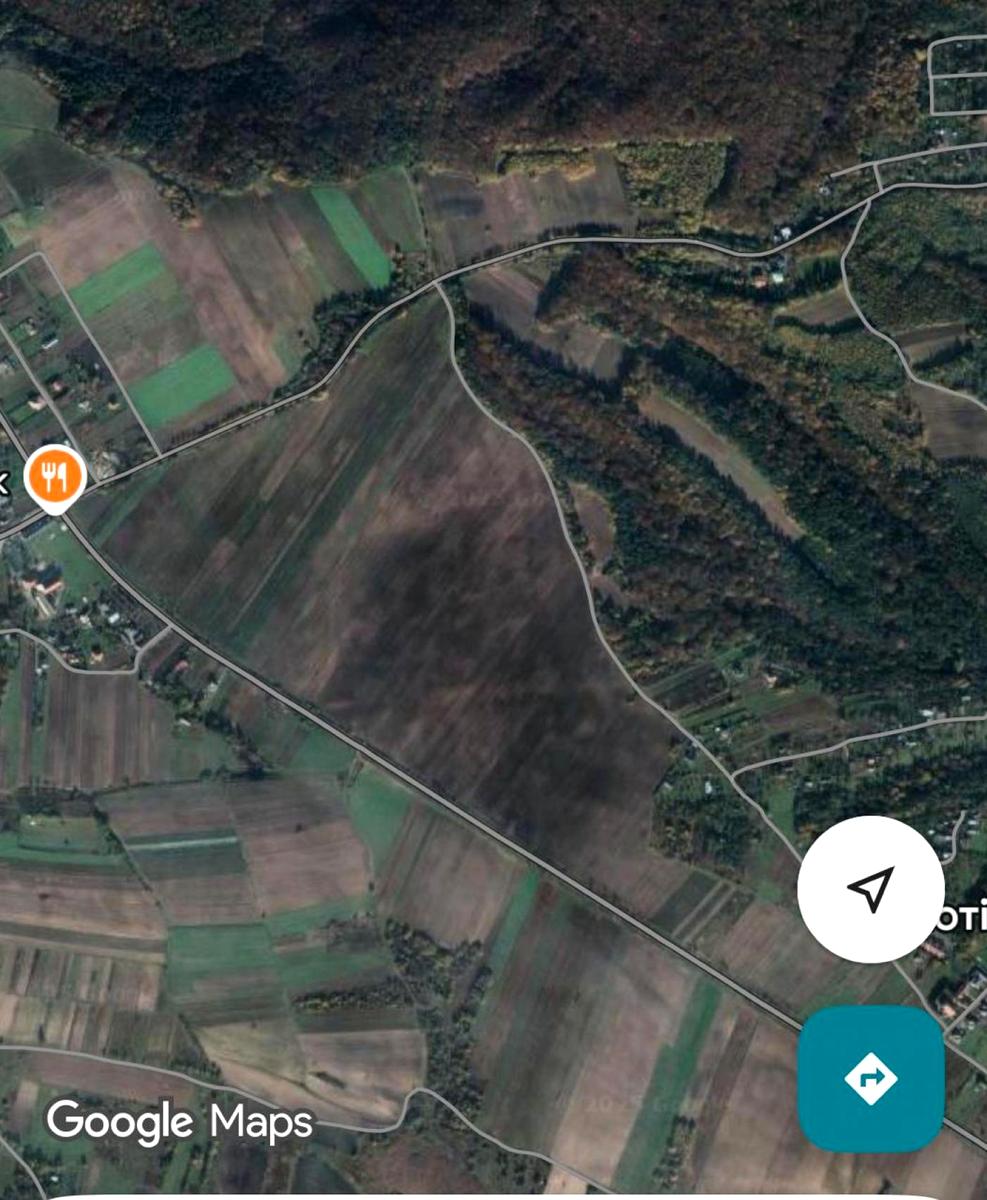This screenshot has height=1200, width=987.
Task: Center map on my location
Action: coord(870,889)
